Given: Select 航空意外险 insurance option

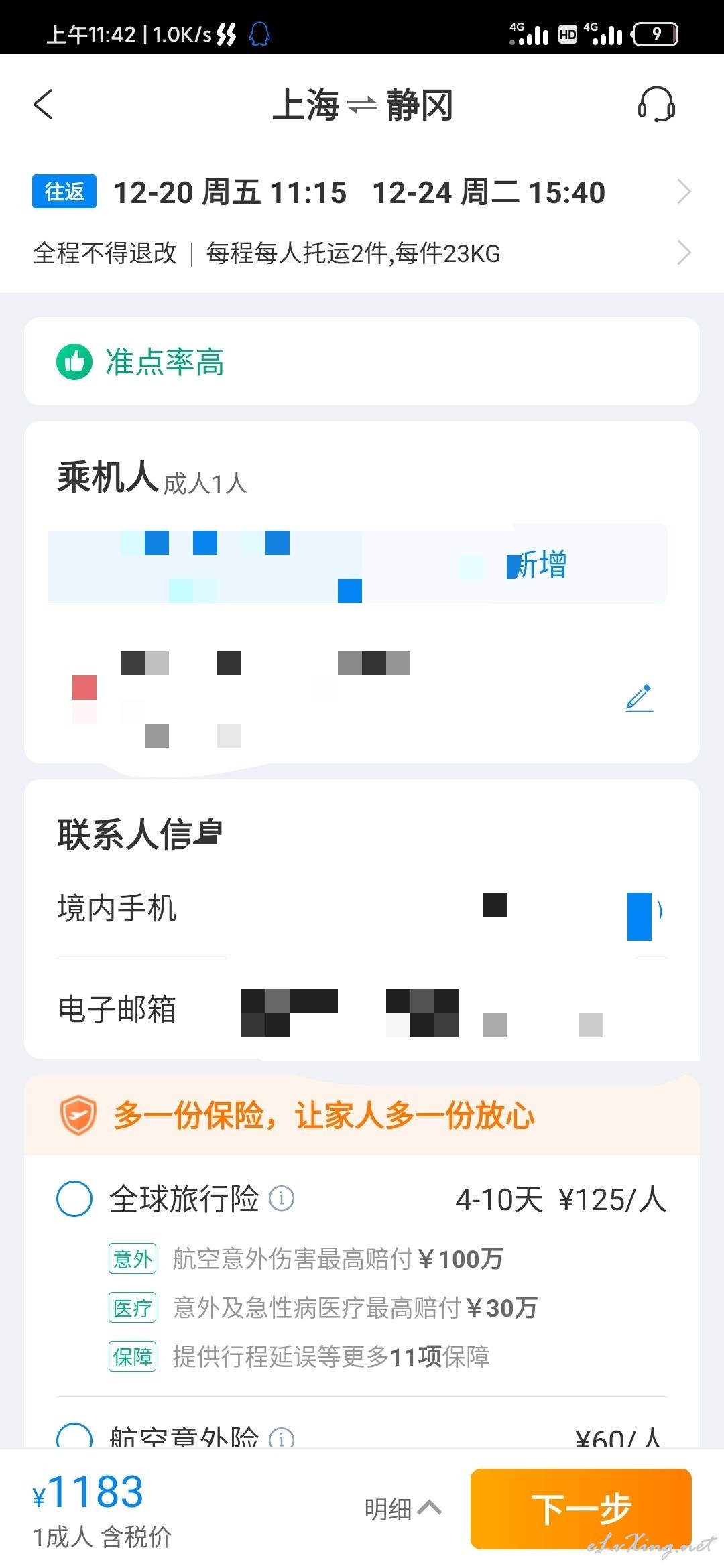Looking at the screenshot, I should [74, 1437].
